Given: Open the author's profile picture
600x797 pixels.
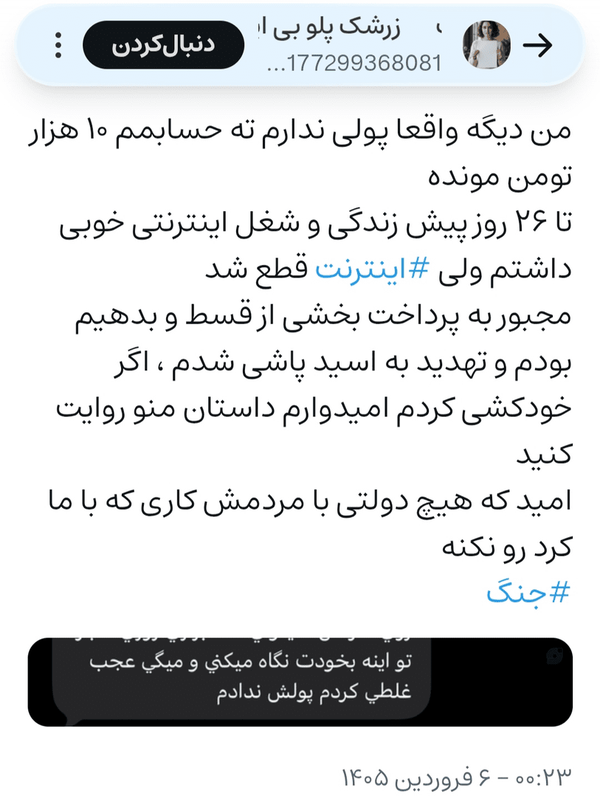Looking at the screenshot, I should click(487, 45).
